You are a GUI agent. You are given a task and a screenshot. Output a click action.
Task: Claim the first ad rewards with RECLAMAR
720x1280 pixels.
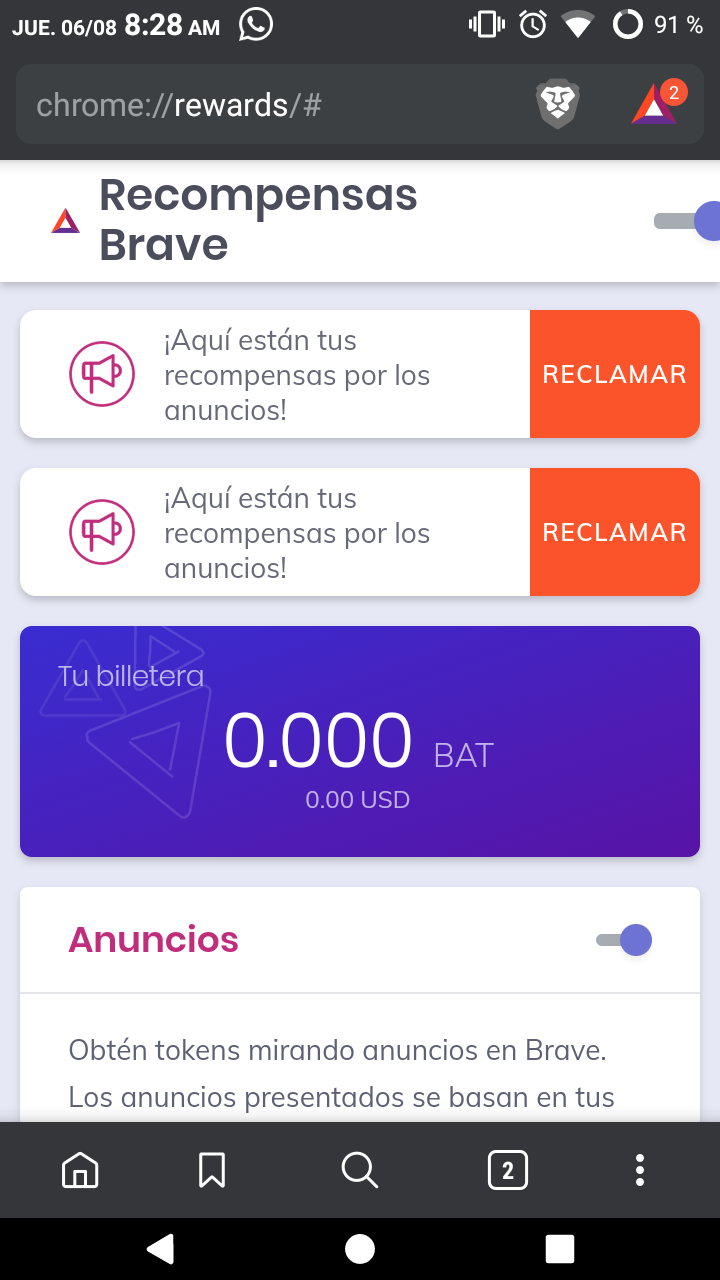pyautogui.click(x=614, y=374)
